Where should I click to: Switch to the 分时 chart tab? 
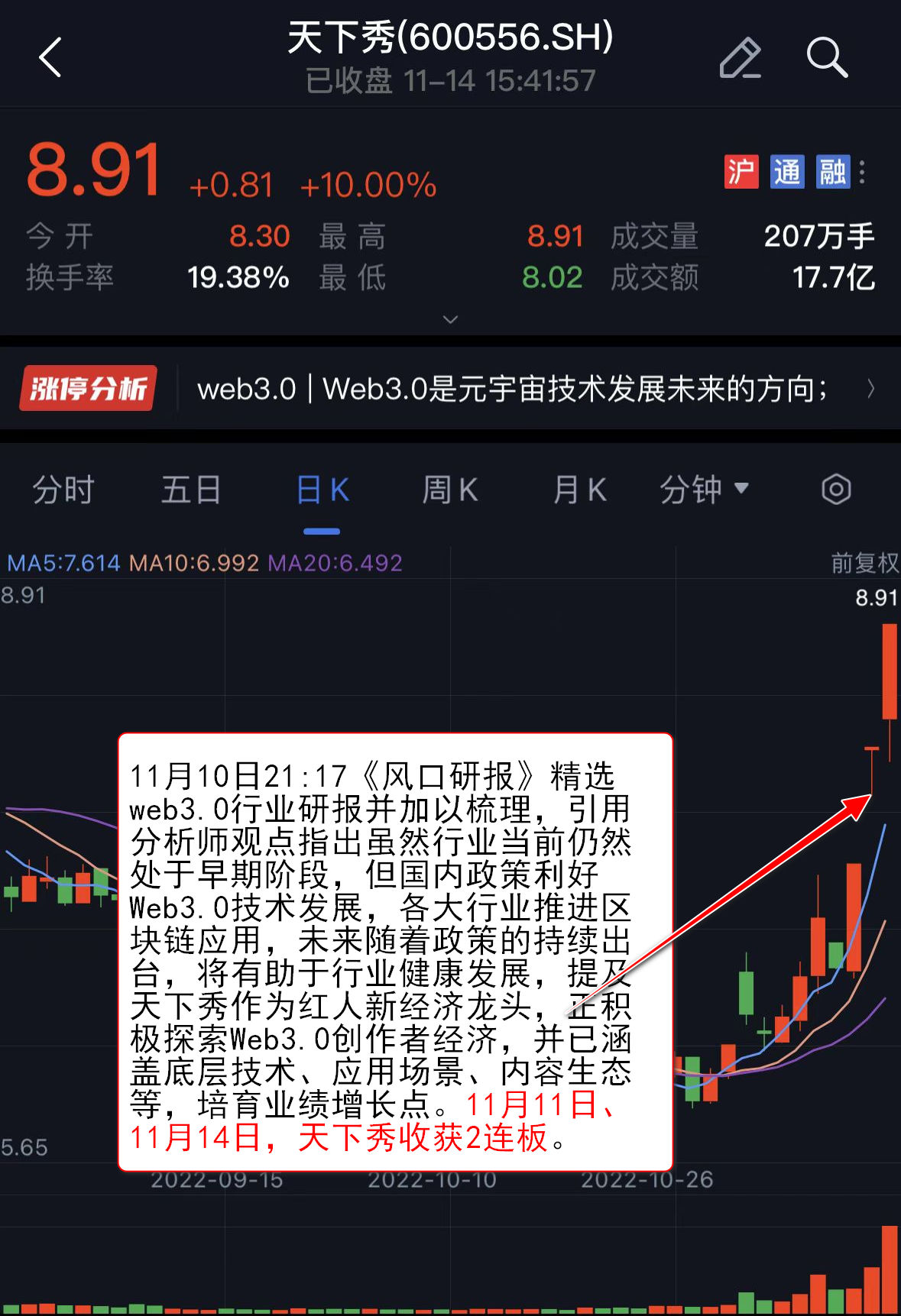(63, 490)
